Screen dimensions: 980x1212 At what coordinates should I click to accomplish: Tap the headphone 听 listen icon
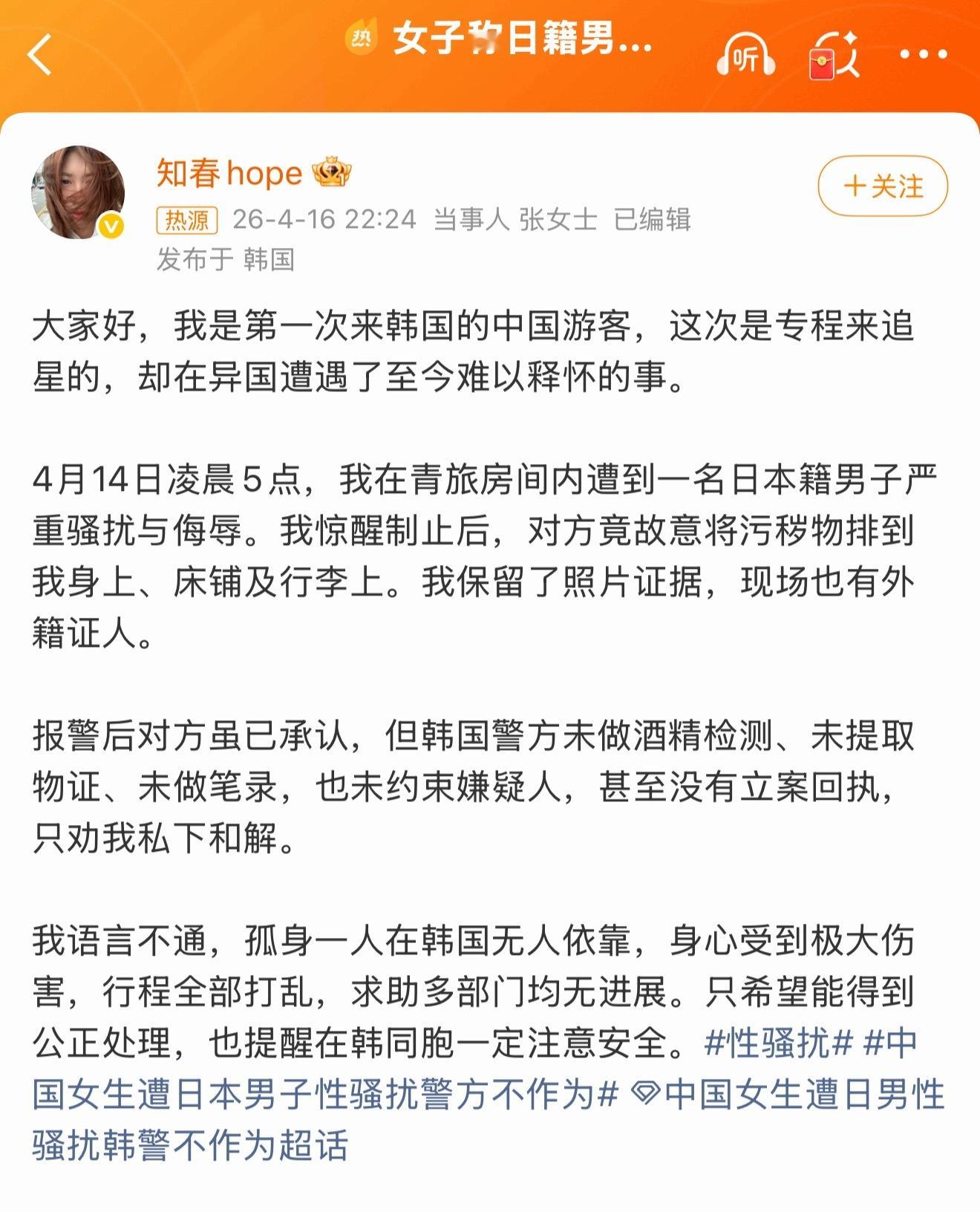(744, 53)
